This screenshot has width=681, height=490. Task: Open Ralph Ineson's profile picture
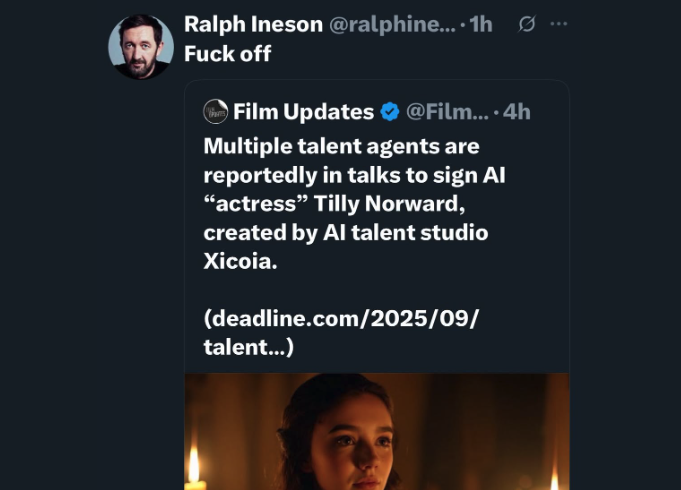(141, 46)
